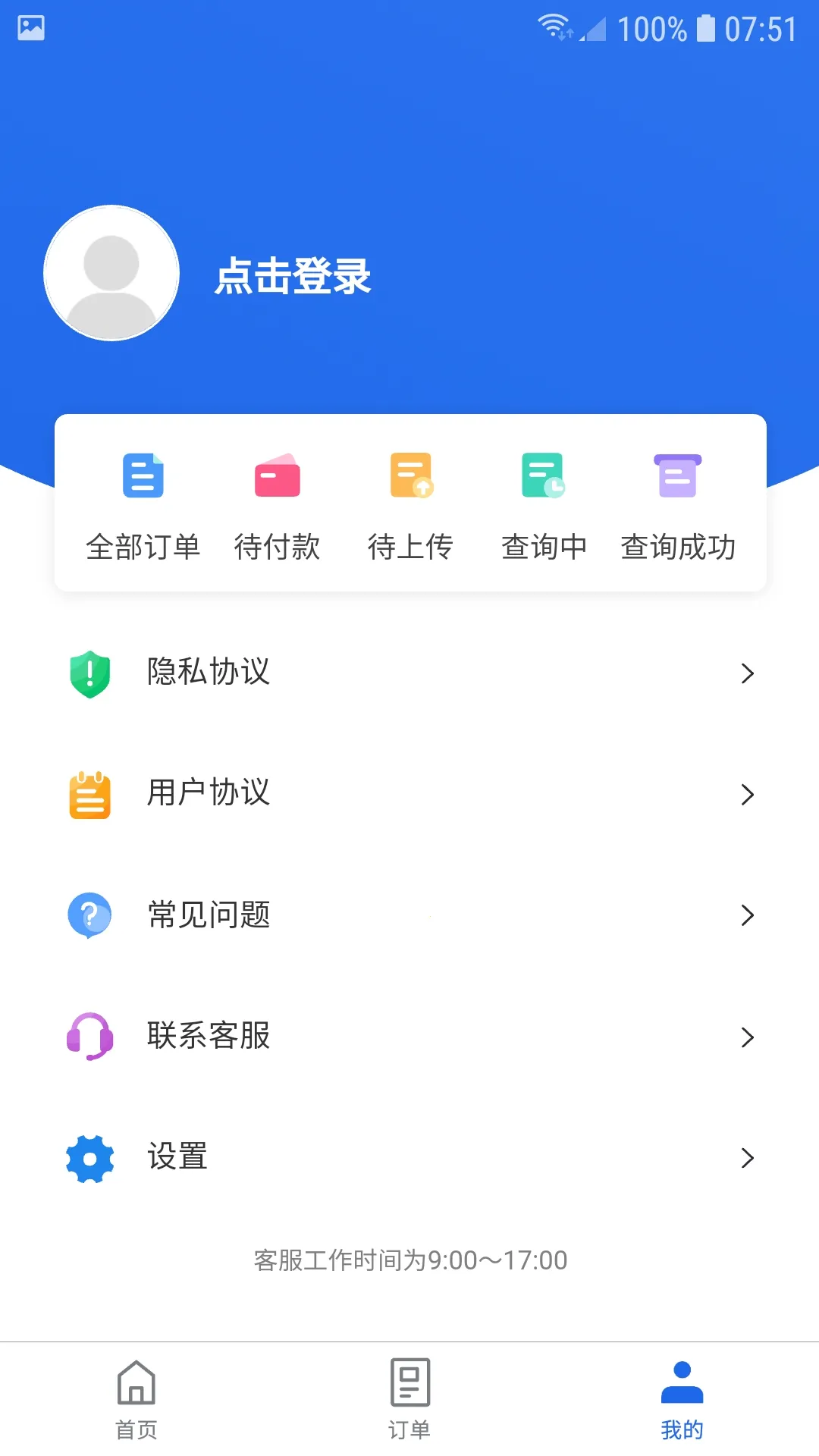Expand the 隐私协议 row chevron

(748, 673)
